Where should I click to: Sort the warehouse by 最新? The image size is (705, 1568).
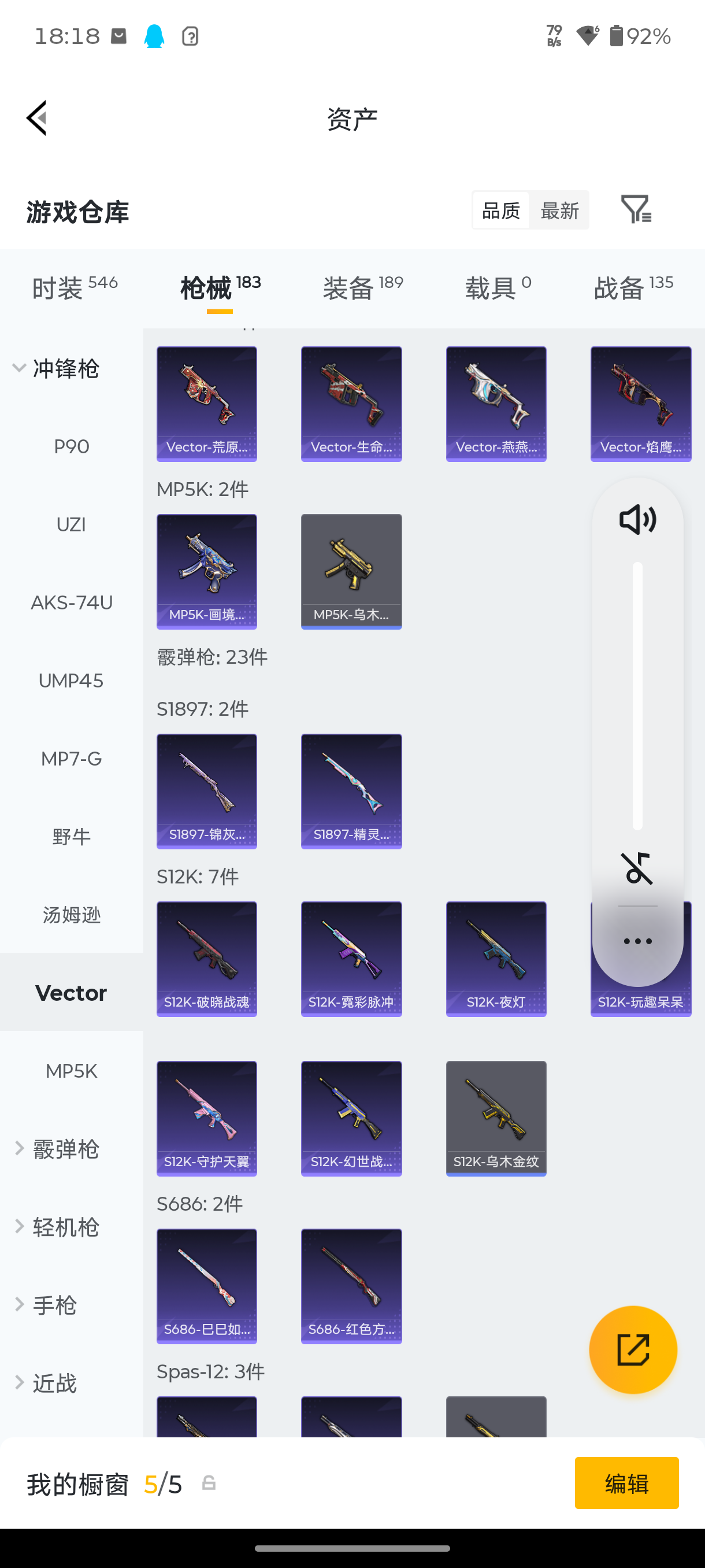(x=559, y=210)
